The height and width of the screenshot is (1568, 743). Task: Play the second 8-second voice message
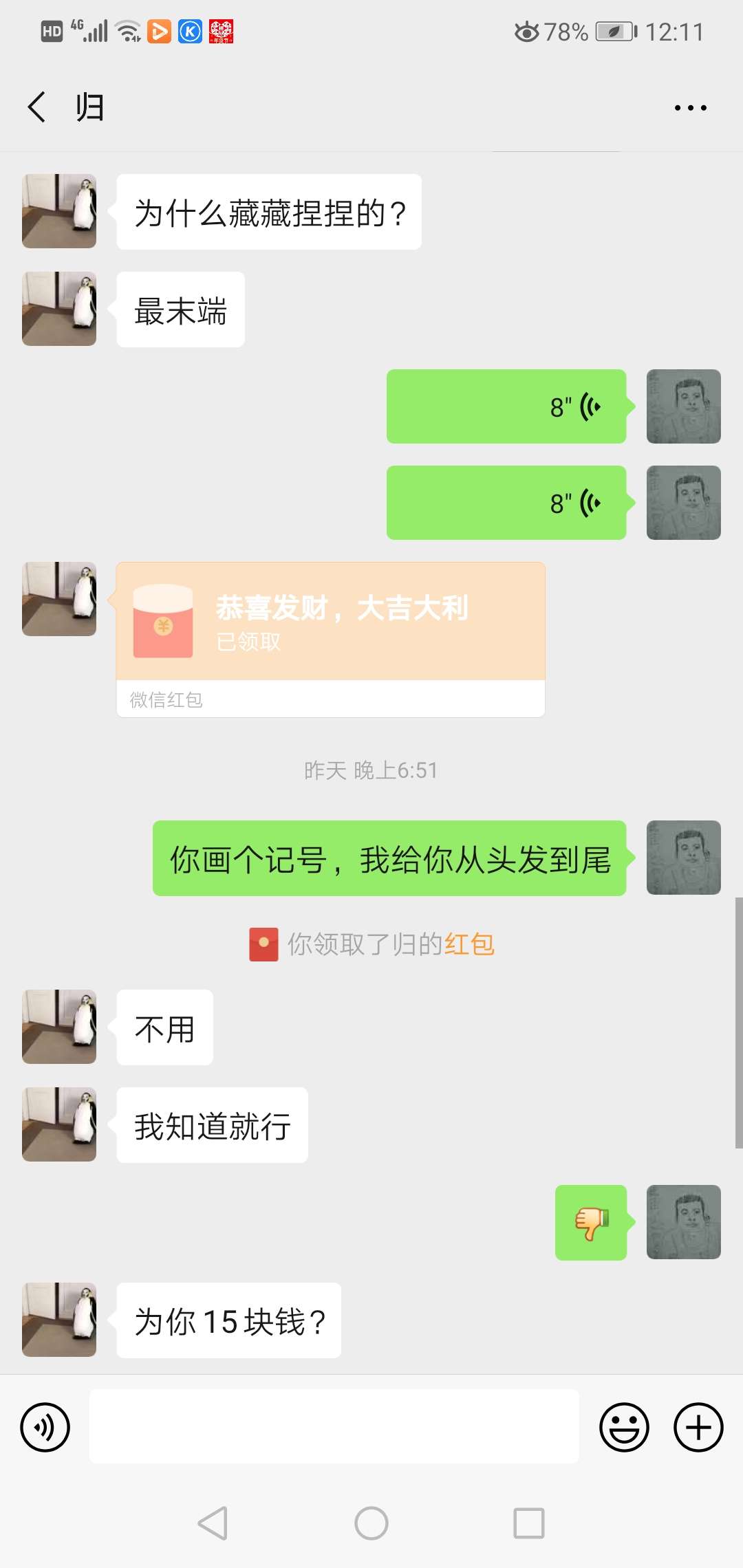coord(506,503)
